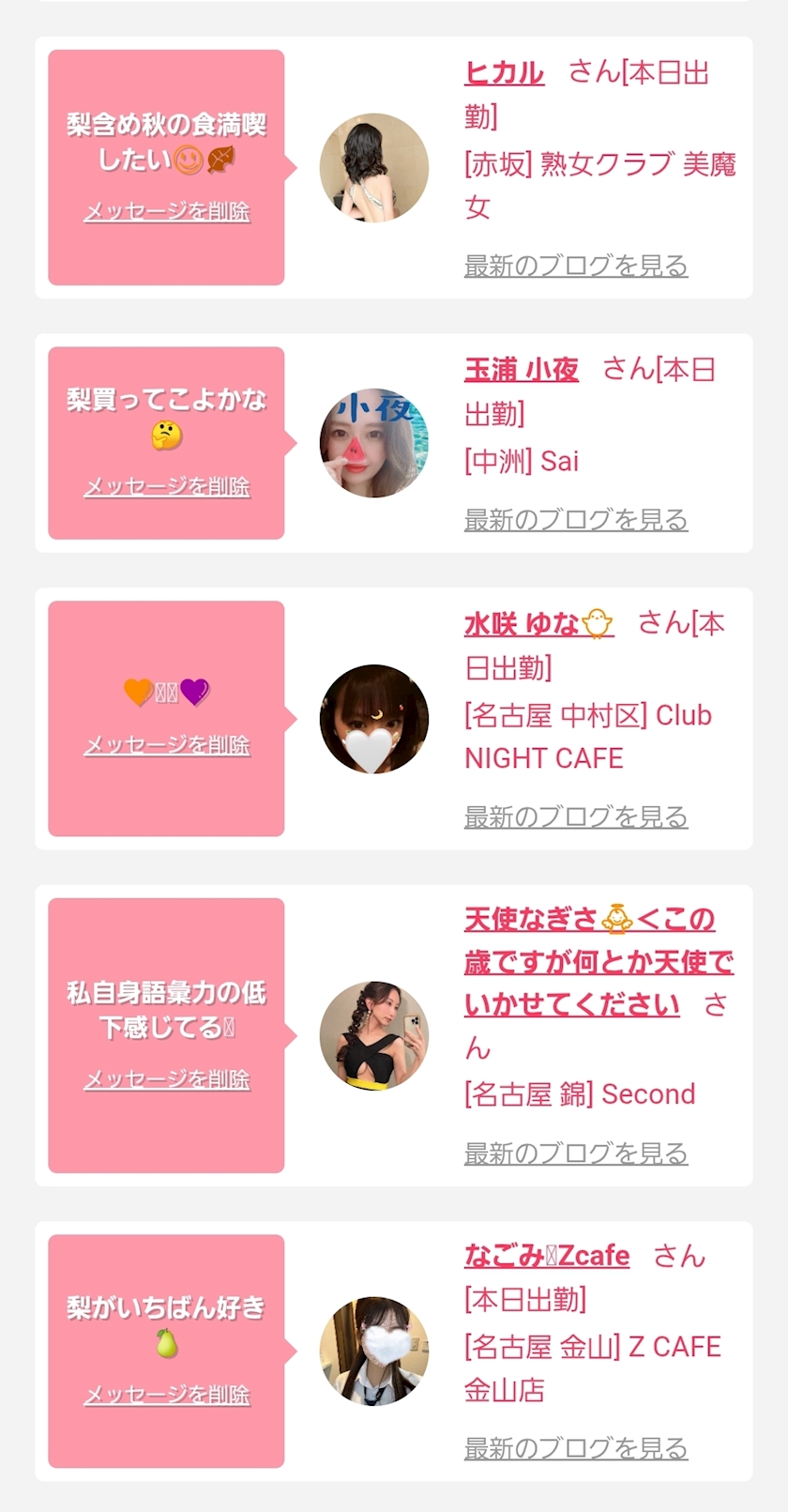Open 玉浦 小夜's profile link
Image resolution: width=788 pixels, height=1512 pixels.
point(522,370)
